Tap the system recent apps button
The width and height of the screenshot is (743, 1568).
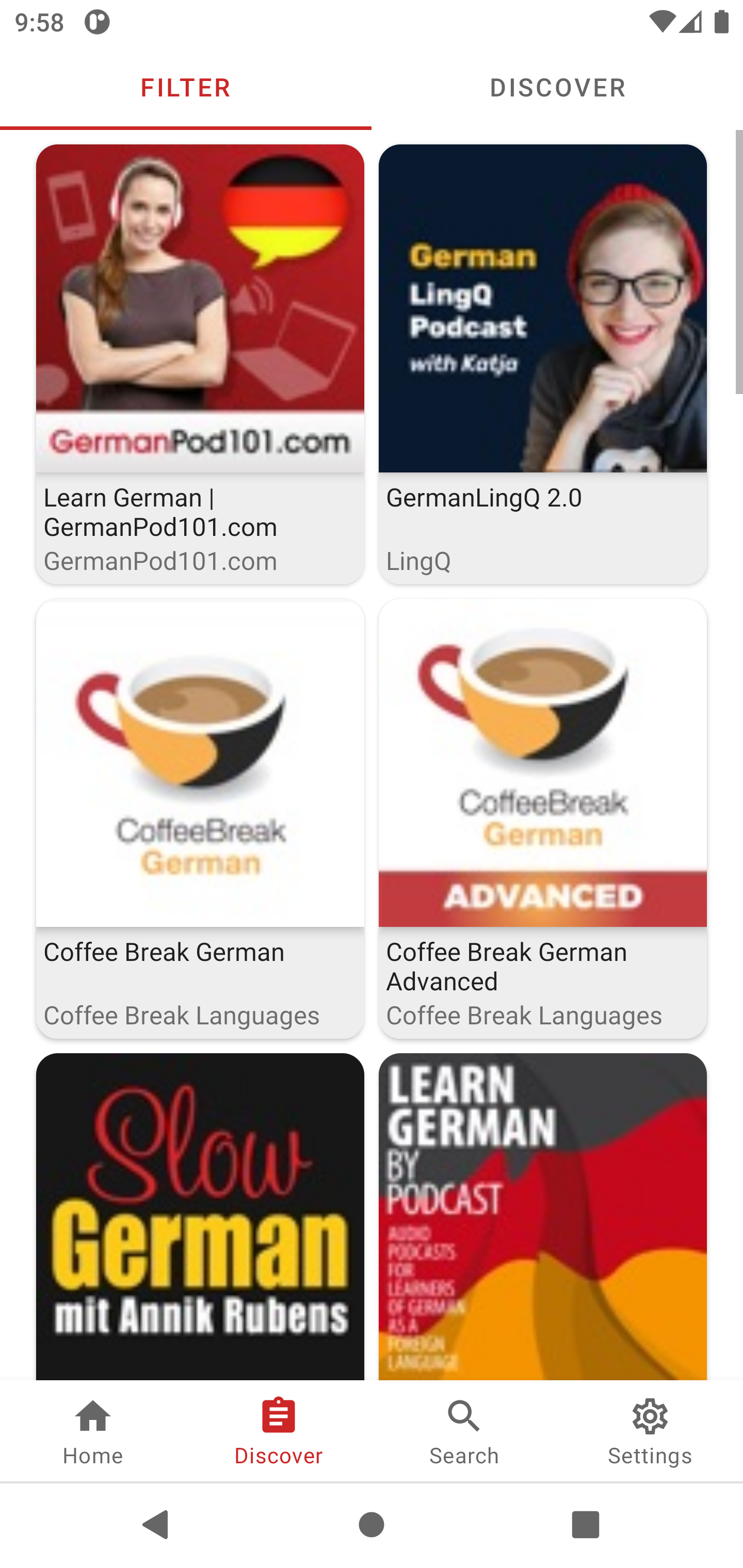point(585,1525)
